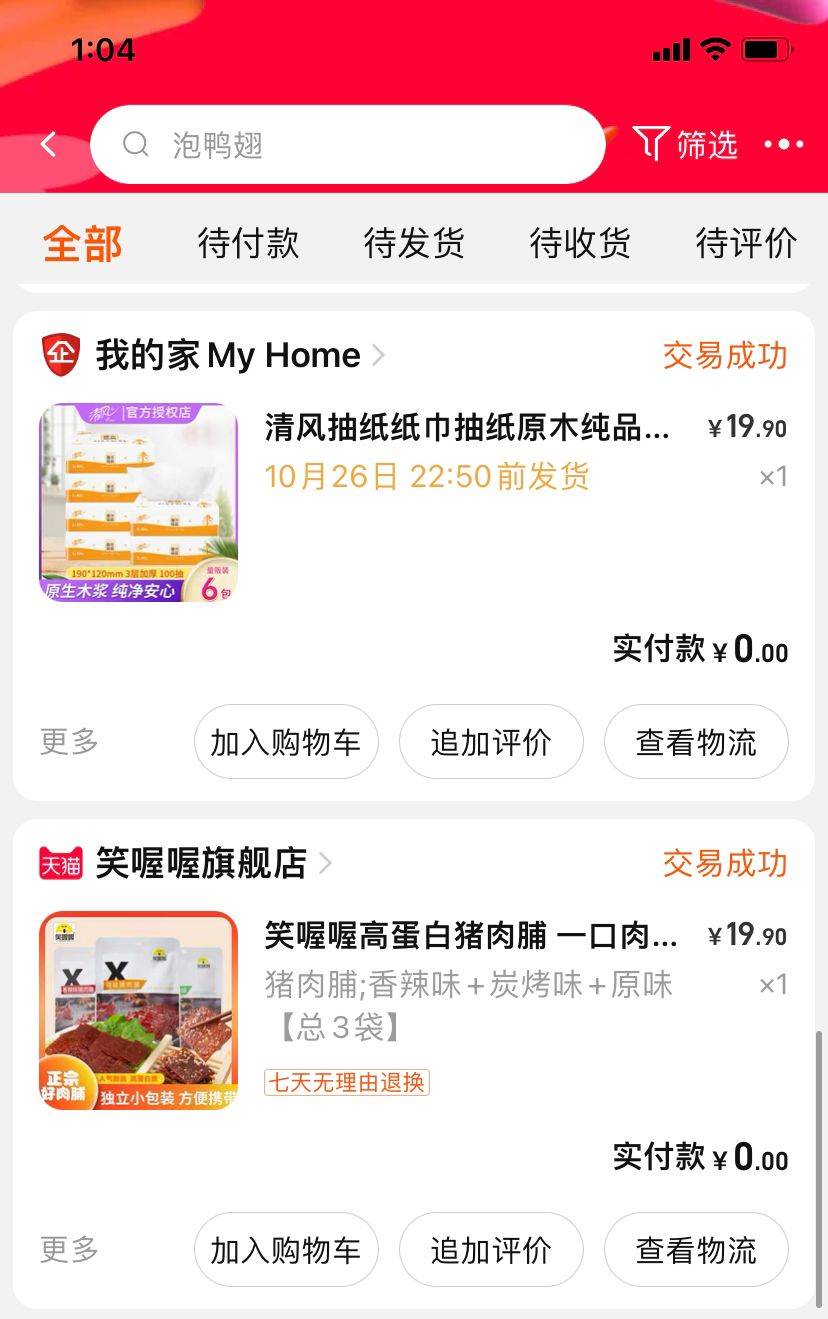
Task: Tap the 清风 tissue product image
Action: point(138,501)
